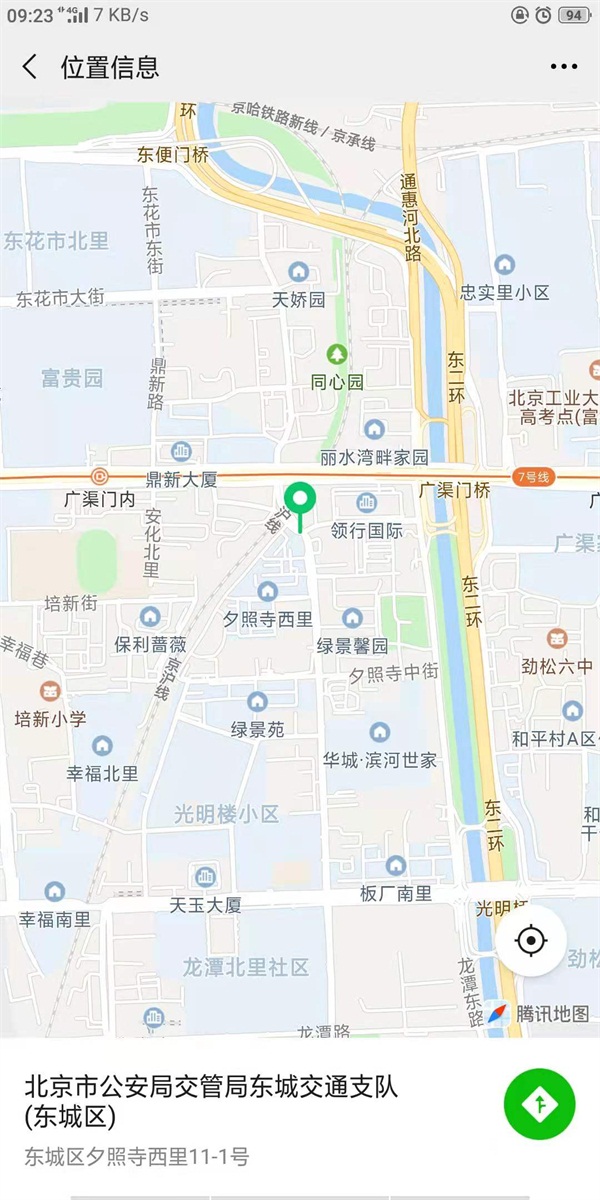Recenter map on my current location
This screenshot has width=600, height=1200.
click(x=531, y=941)
